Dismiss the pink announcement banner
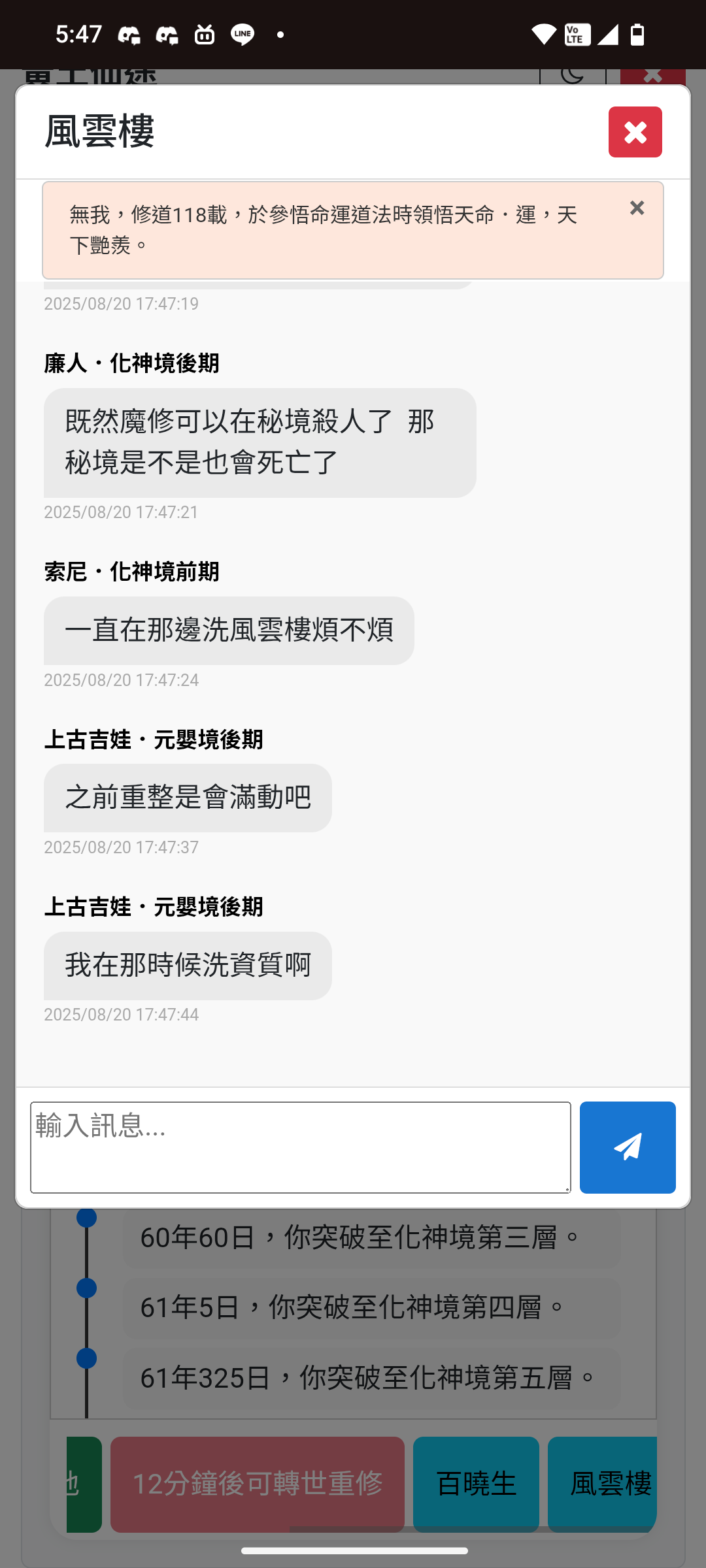The width and height of the screenshot is (706, 1568). click(x=637, y=208)
